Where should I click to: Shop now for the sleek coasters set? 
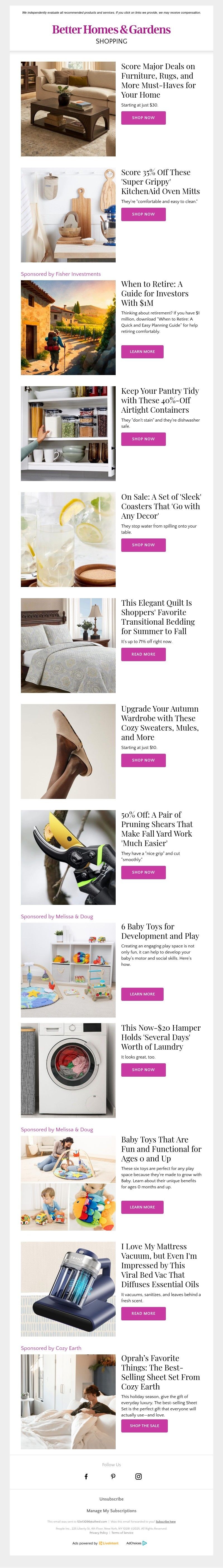(143, 545)
